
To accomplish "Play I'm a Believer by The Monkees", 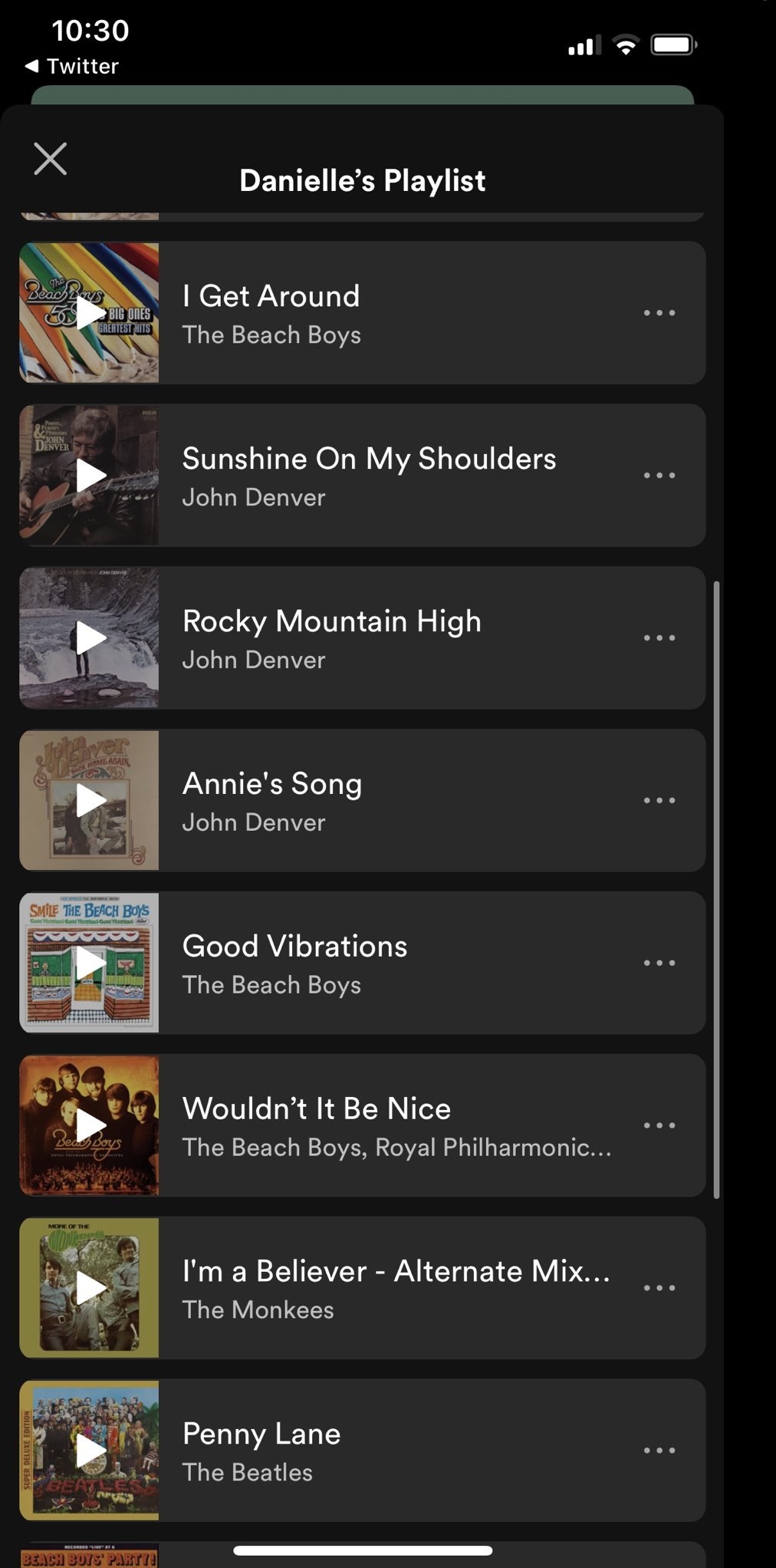I will 90,1288.
